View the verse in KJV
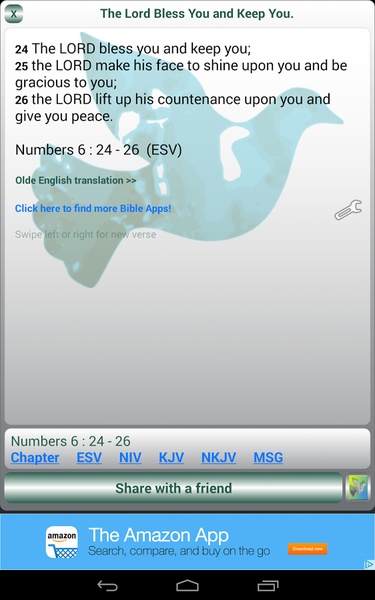Viewport: 375px width, 600px height. coord(171,457)
